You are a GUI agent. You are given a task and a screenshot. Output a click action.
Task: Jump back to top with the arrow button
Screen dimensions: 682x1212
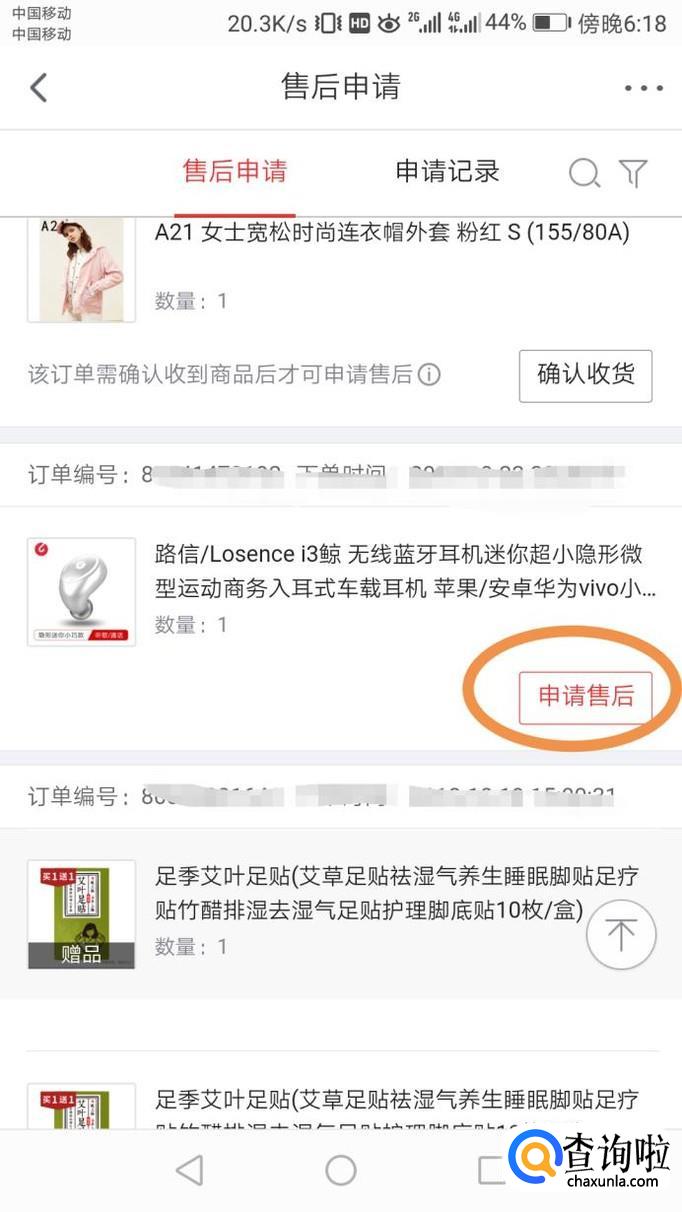pos(620,935)
